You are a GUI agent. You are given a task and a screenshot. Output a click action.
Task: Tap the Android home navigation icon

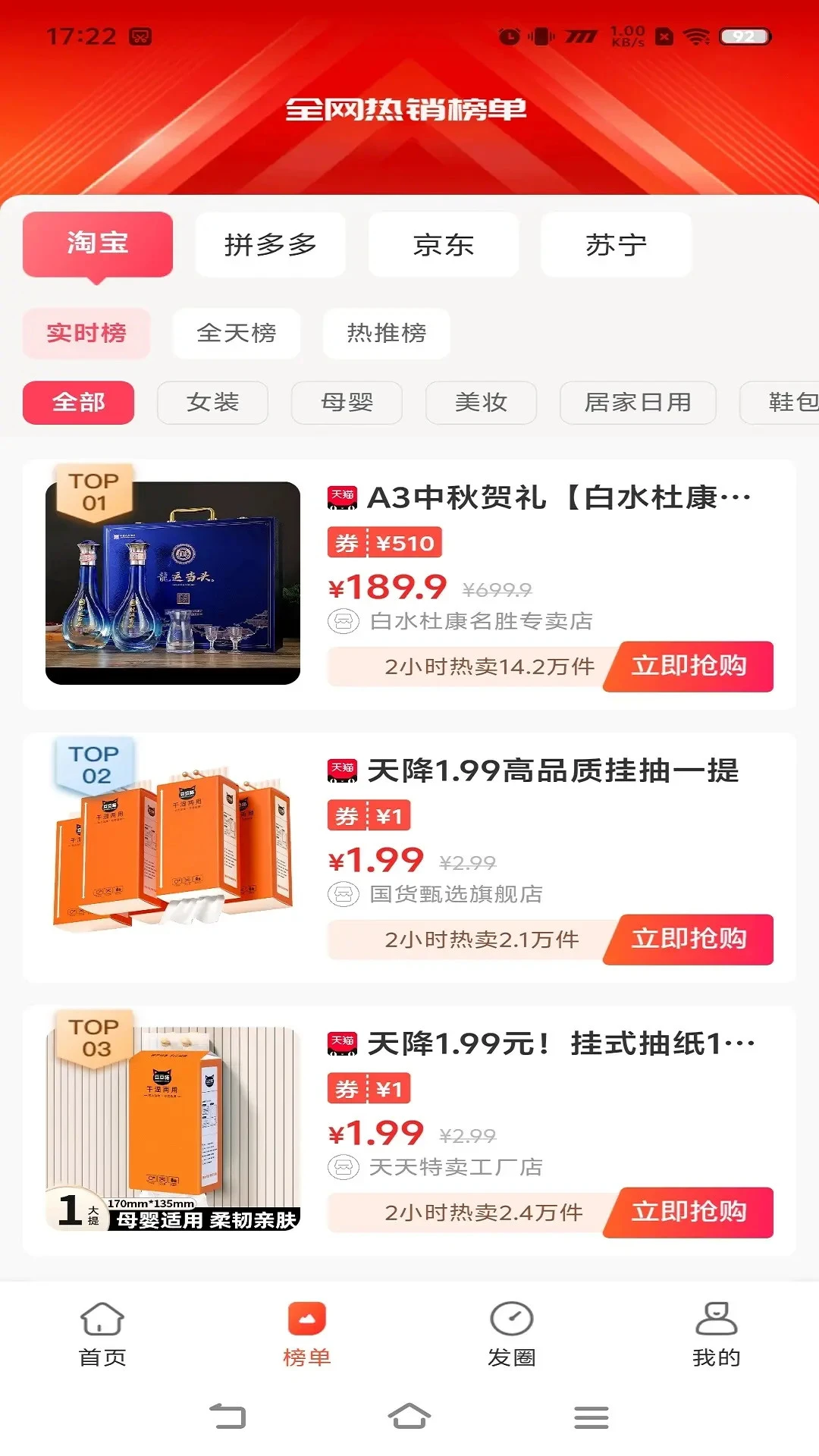click(409, 1415)
